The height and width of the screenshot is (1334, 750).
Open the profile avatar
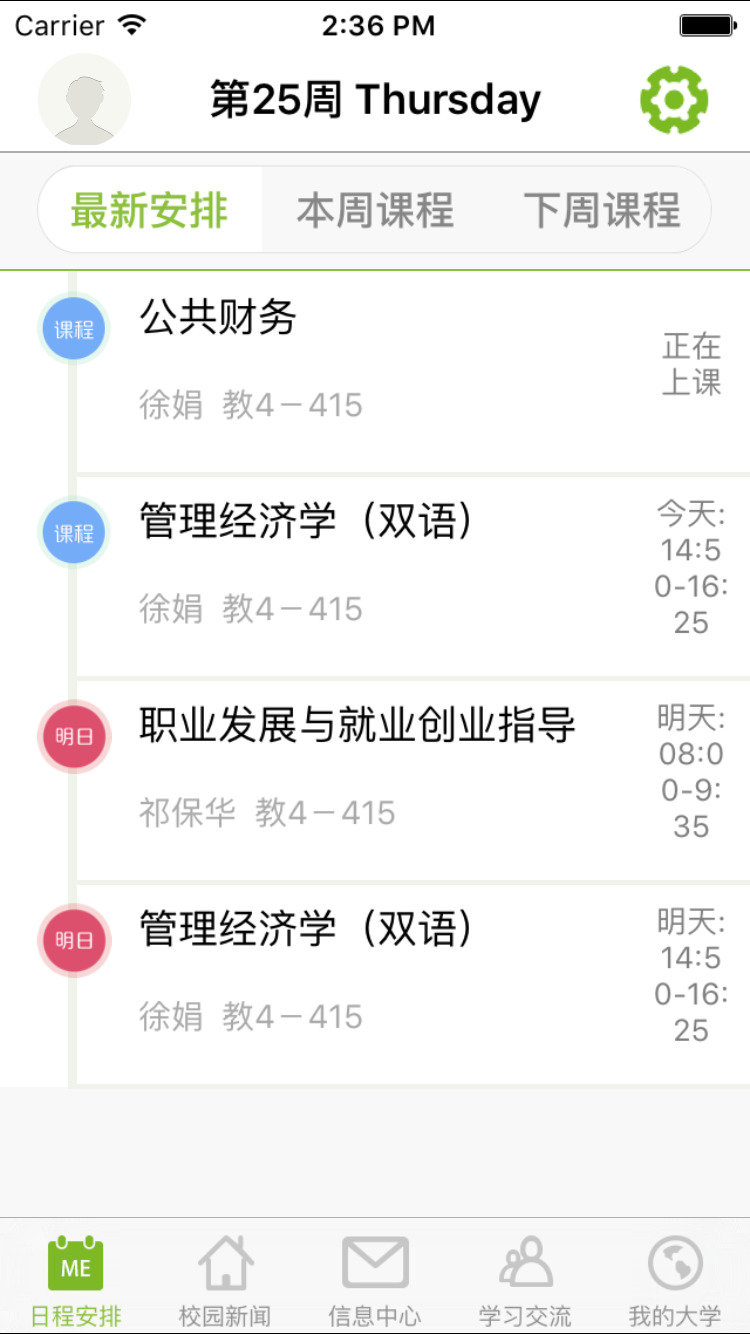point(84,100)
